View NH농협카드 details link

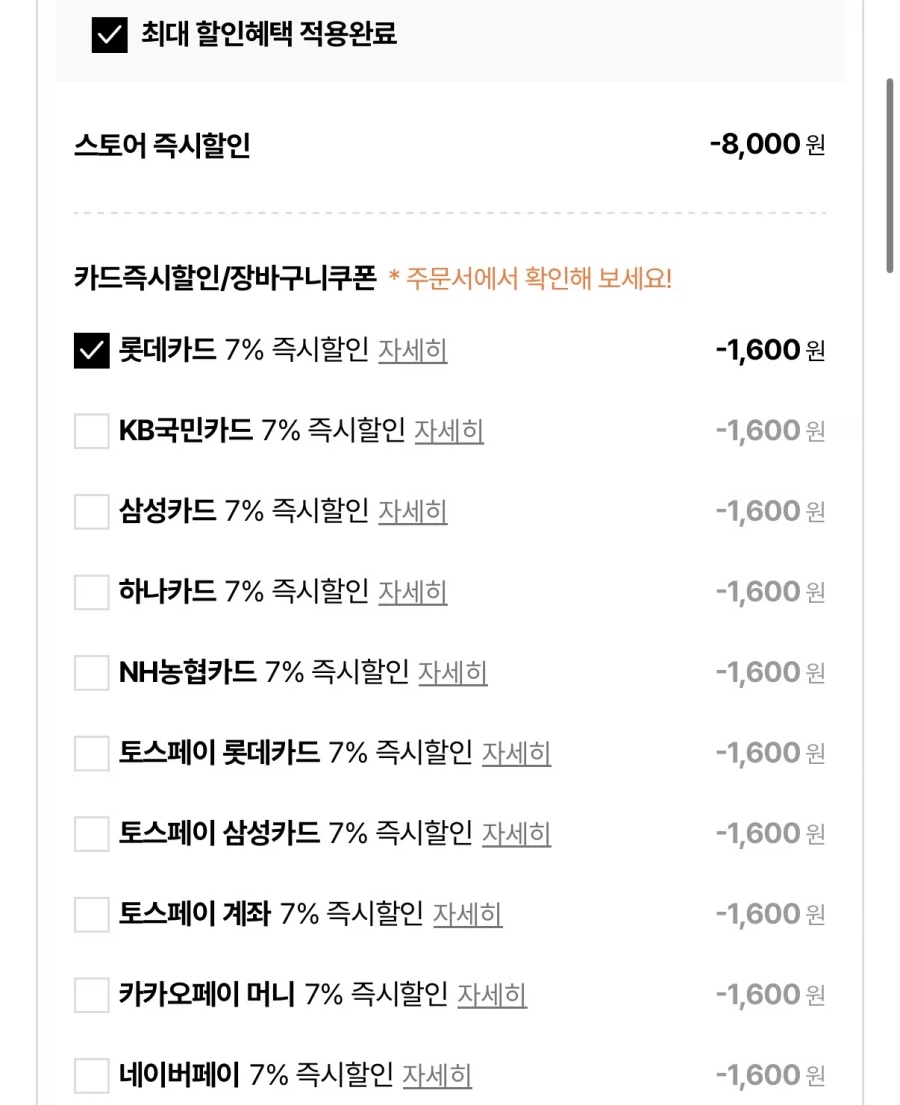click(453, 673)
